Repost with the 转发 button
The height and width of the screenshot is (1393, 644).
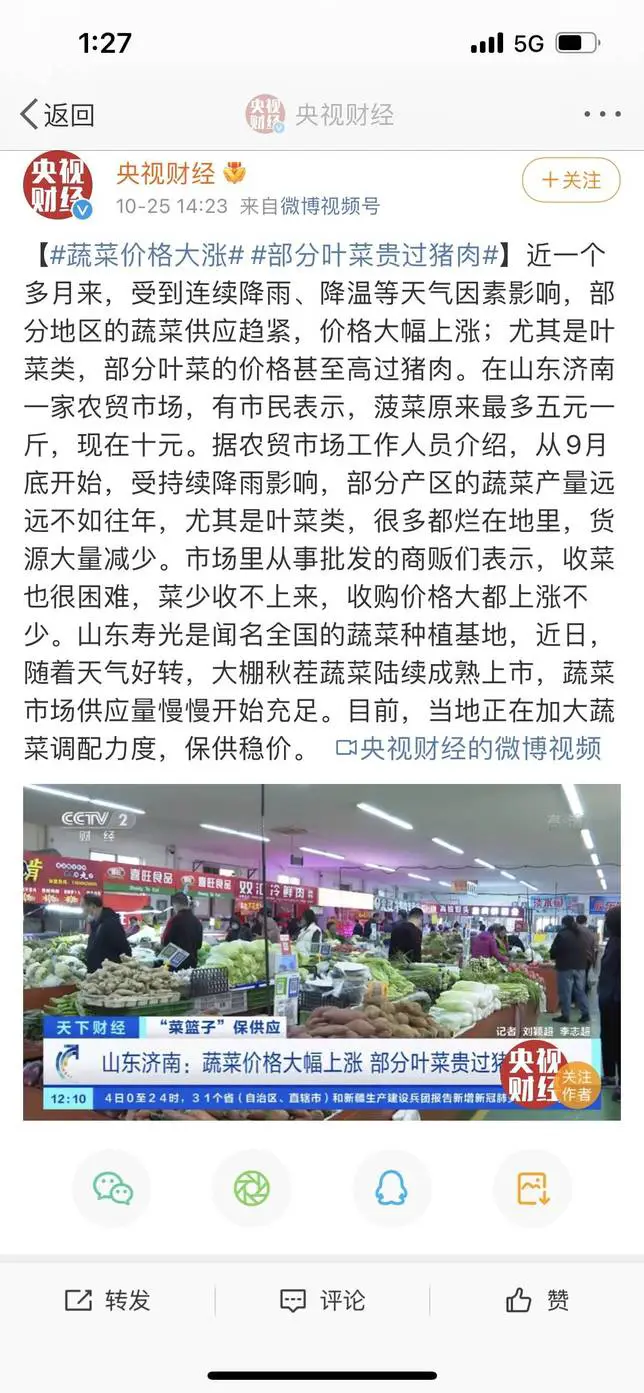[107, 1300]
